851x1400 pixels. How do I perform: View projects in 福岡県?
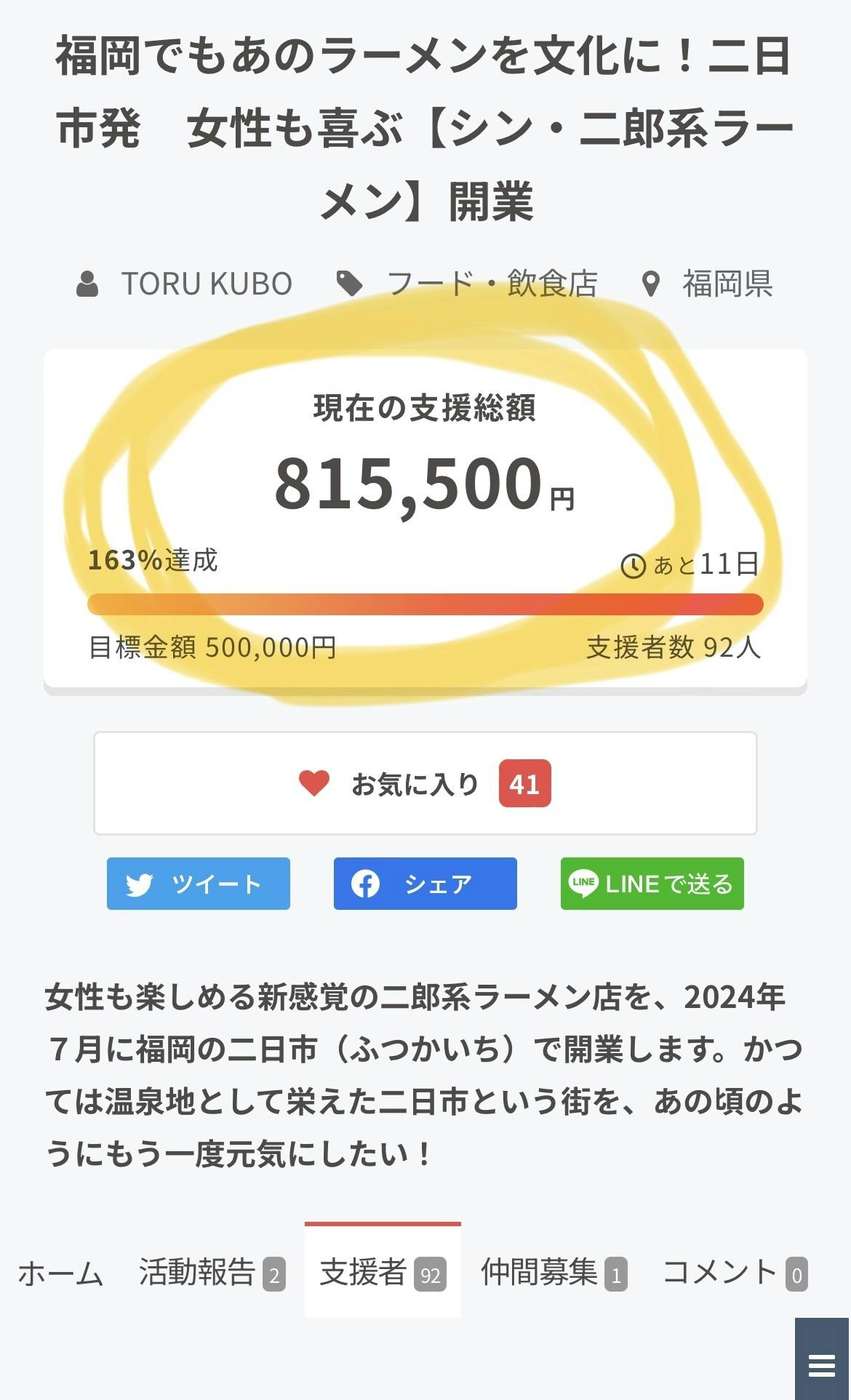[x=726, y=284]
